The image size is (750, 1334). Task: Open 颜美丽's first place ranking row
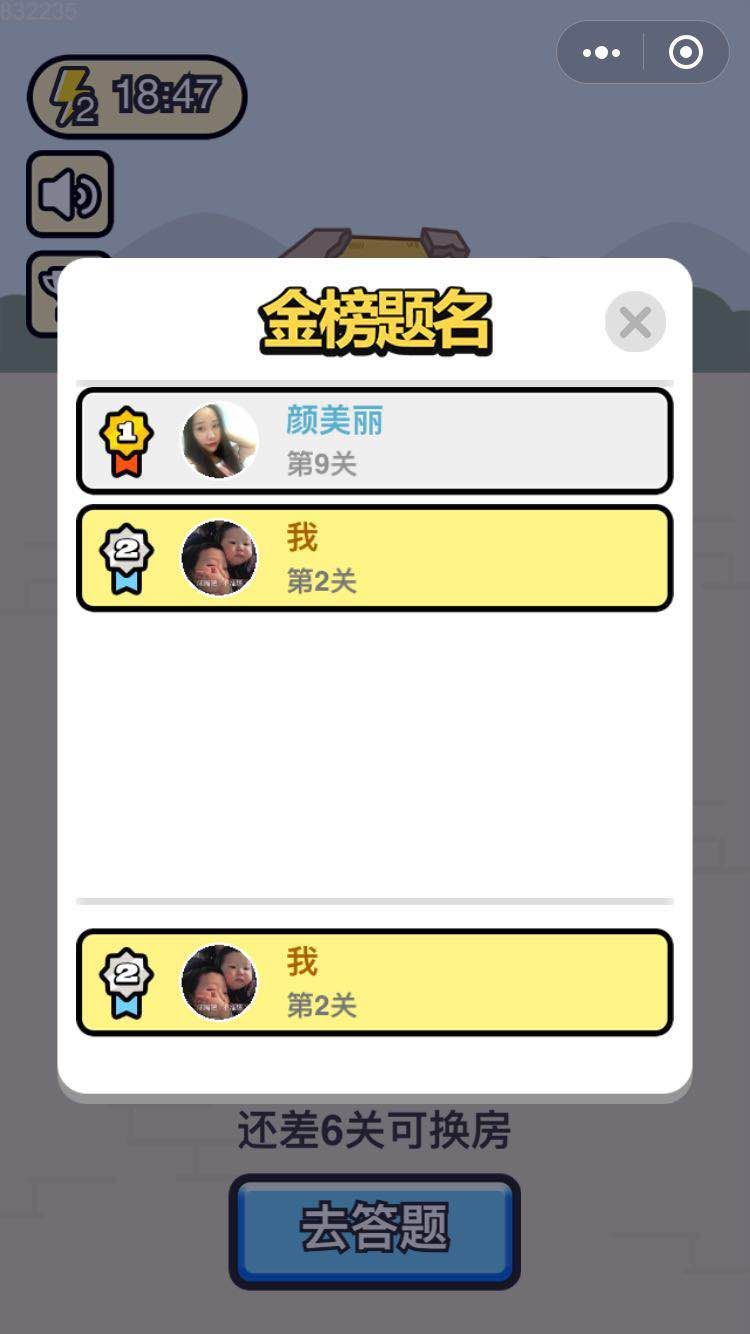tap(374, 440)
